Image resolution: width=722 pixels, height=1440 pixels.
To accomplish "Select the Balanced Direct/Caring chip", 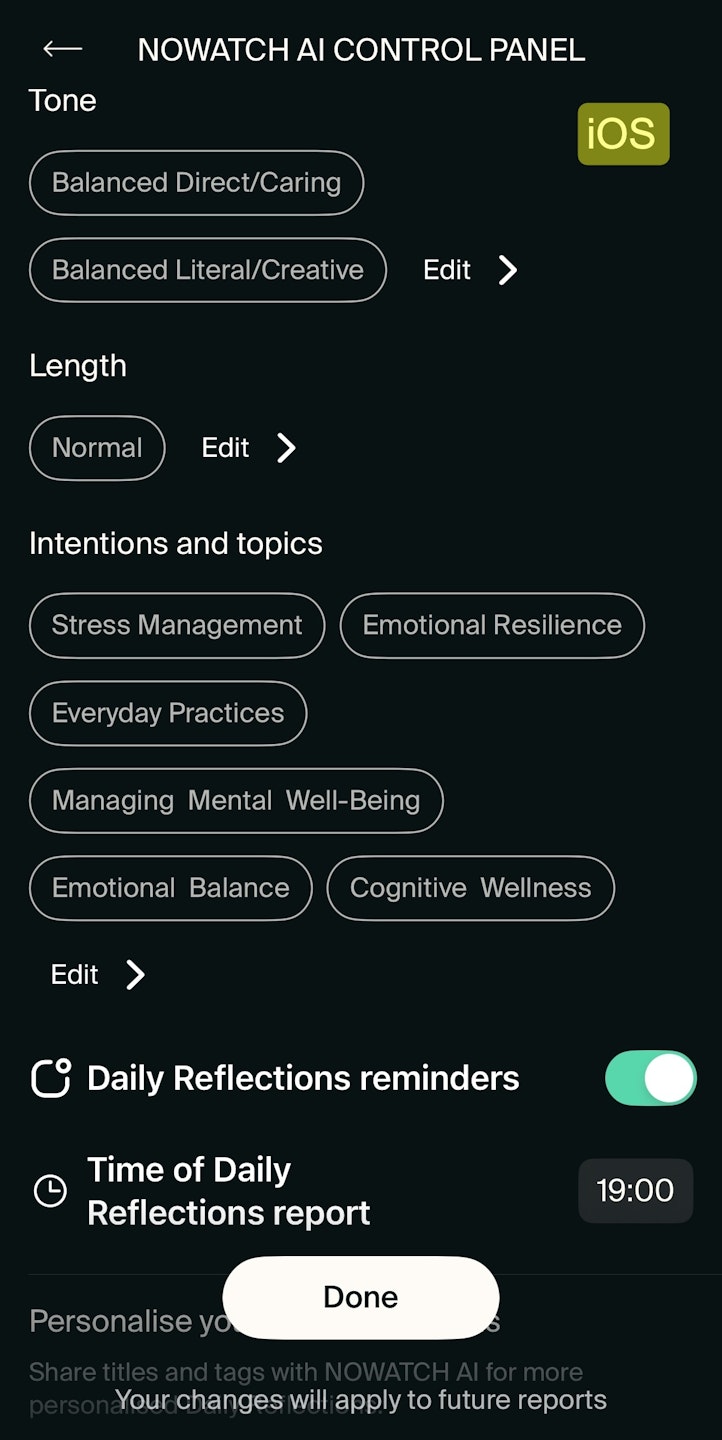I will point(196,183).
